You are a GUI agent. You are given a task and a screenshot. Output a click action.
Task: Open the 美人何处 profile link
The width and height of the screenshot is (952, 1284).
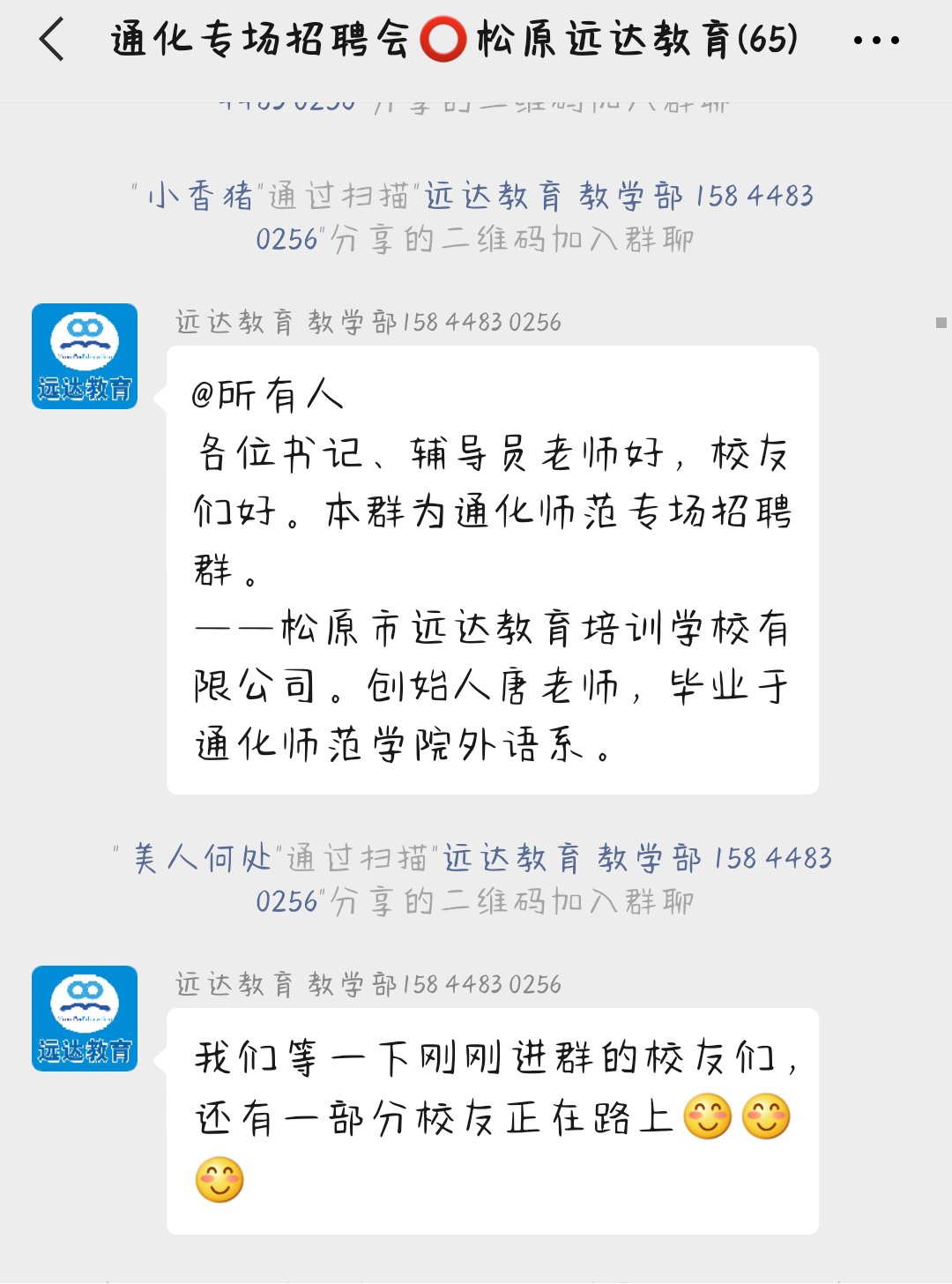[203, 858]
